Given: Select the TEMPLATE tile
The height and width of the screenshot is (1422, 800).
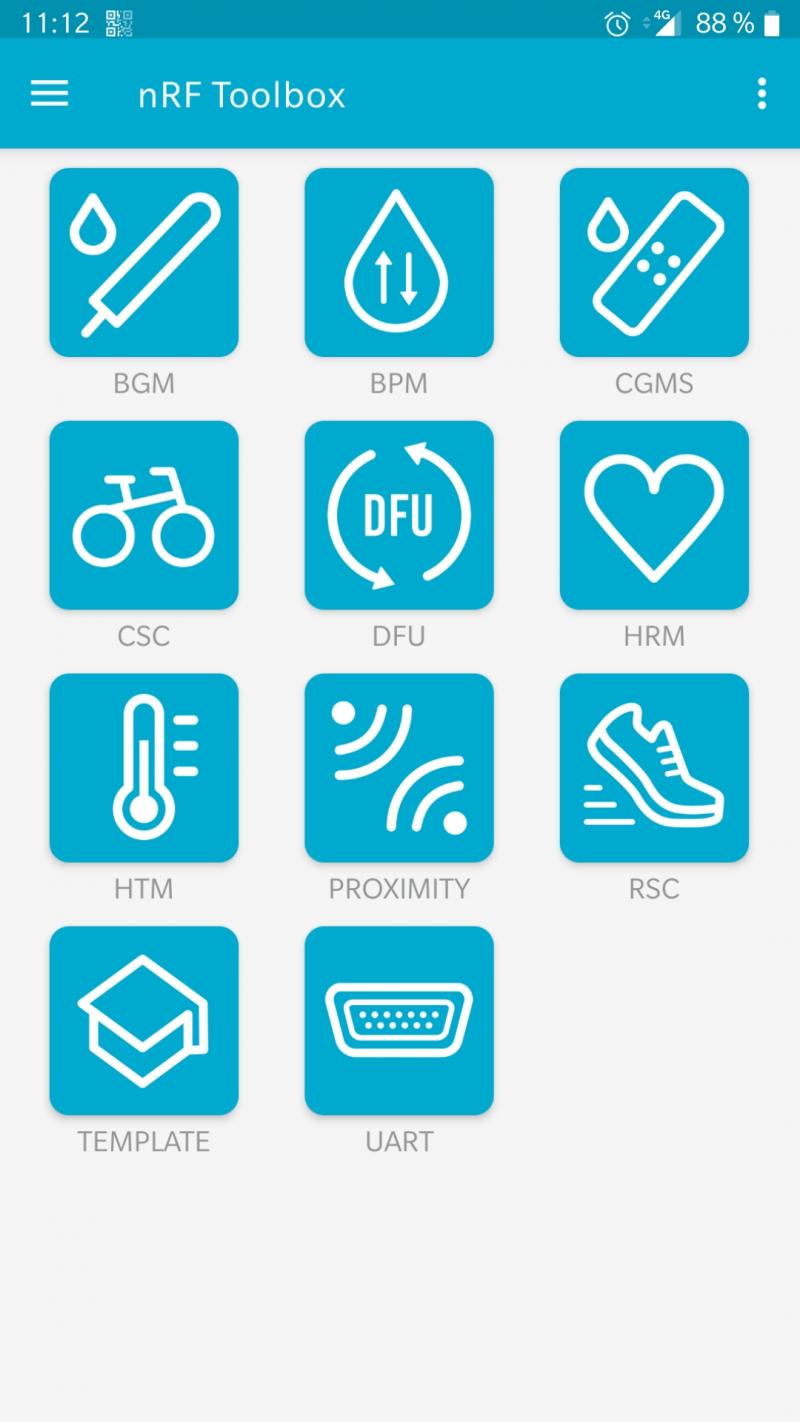Looking at the screenshot, I should [x=144, y=1021].
